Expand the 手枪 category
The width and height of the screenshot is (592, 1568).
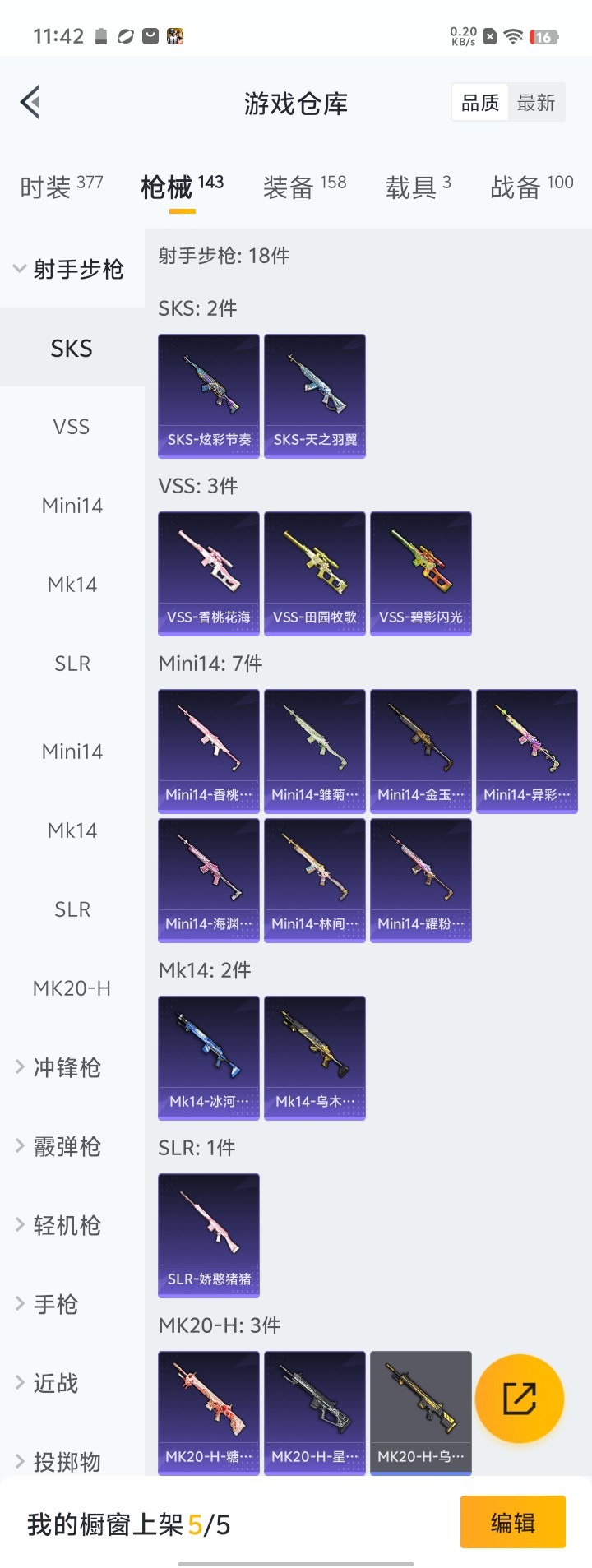coord(54,1304)
